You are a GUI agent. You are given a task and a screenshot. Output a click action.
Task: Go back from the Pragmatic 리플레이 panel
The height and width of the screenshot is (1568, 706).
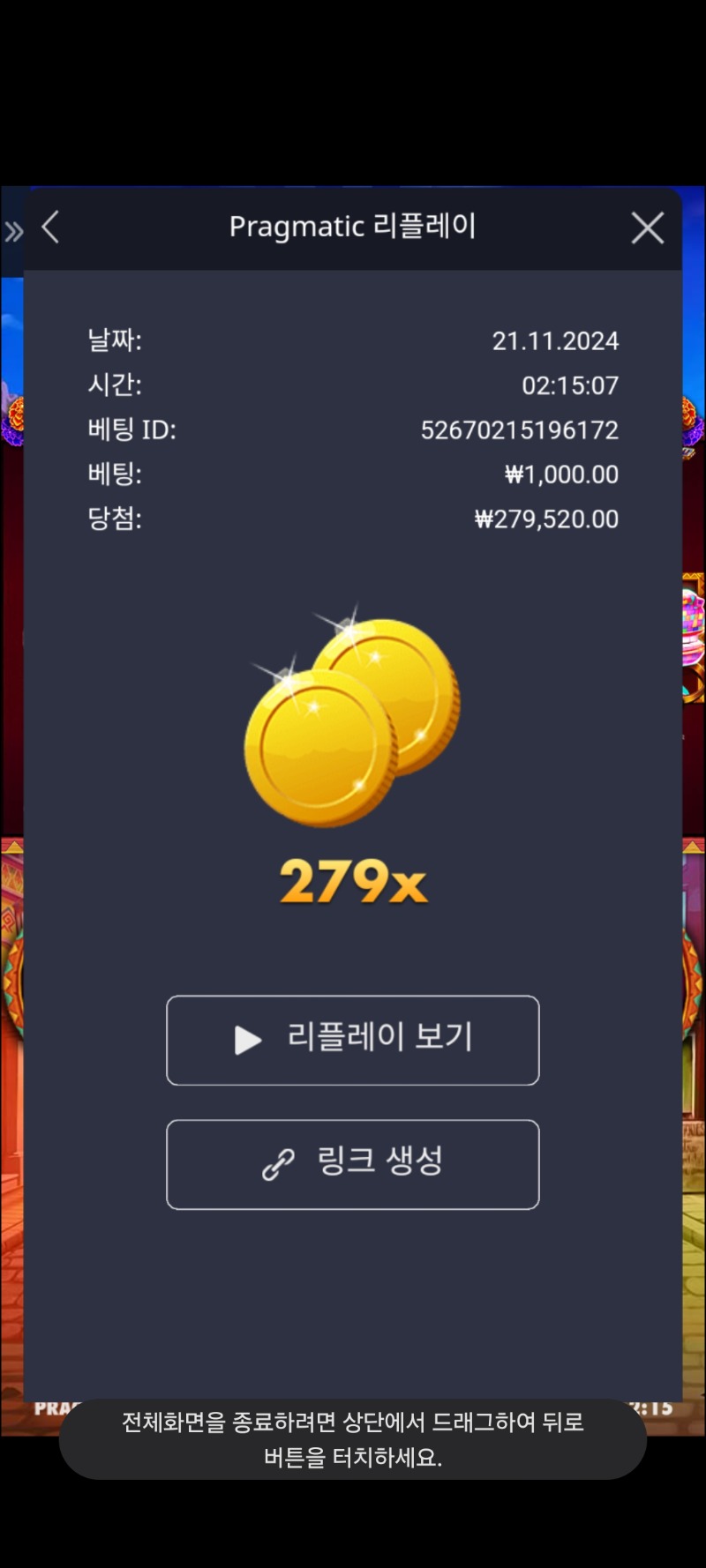[x=51, y=228]
